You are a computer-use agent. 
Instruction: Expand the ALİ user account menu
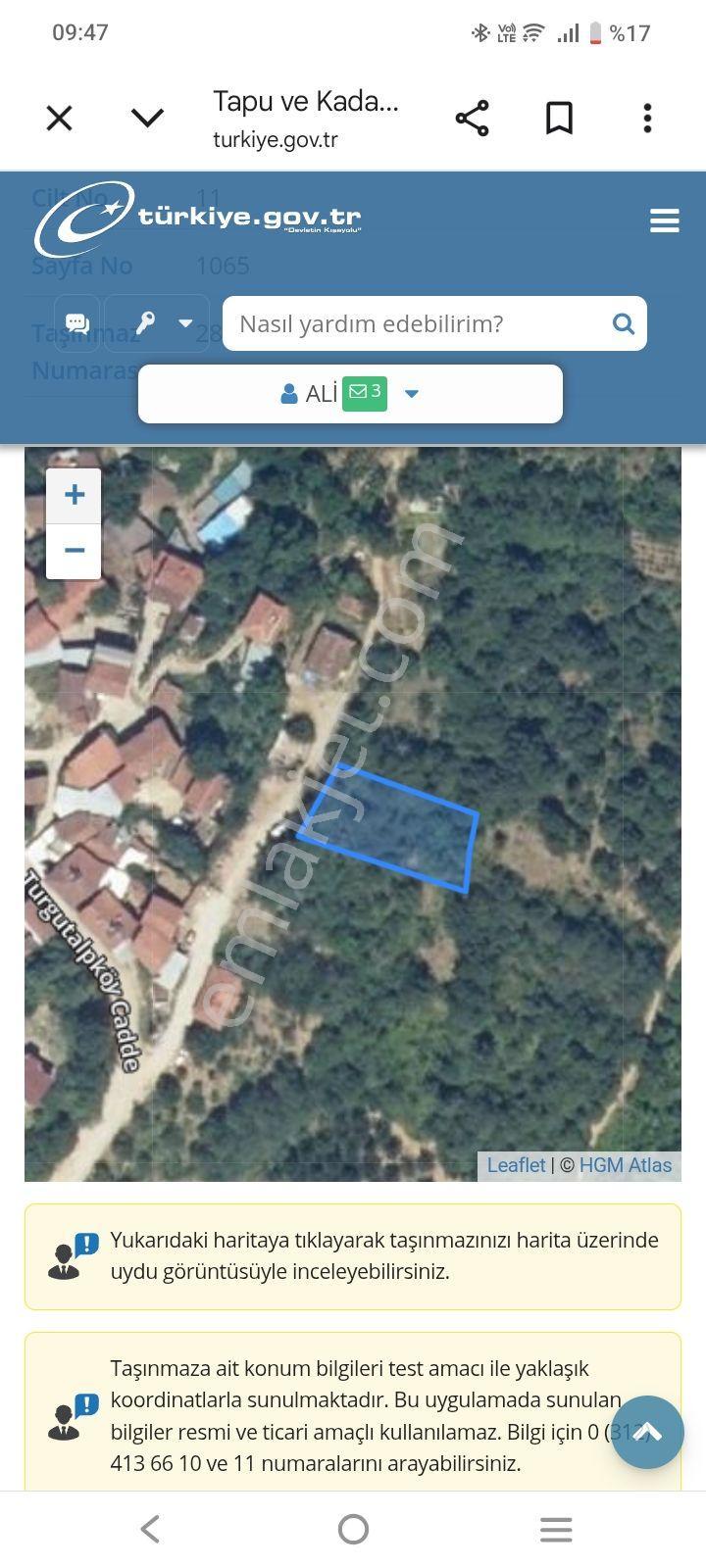pos(350,394)
